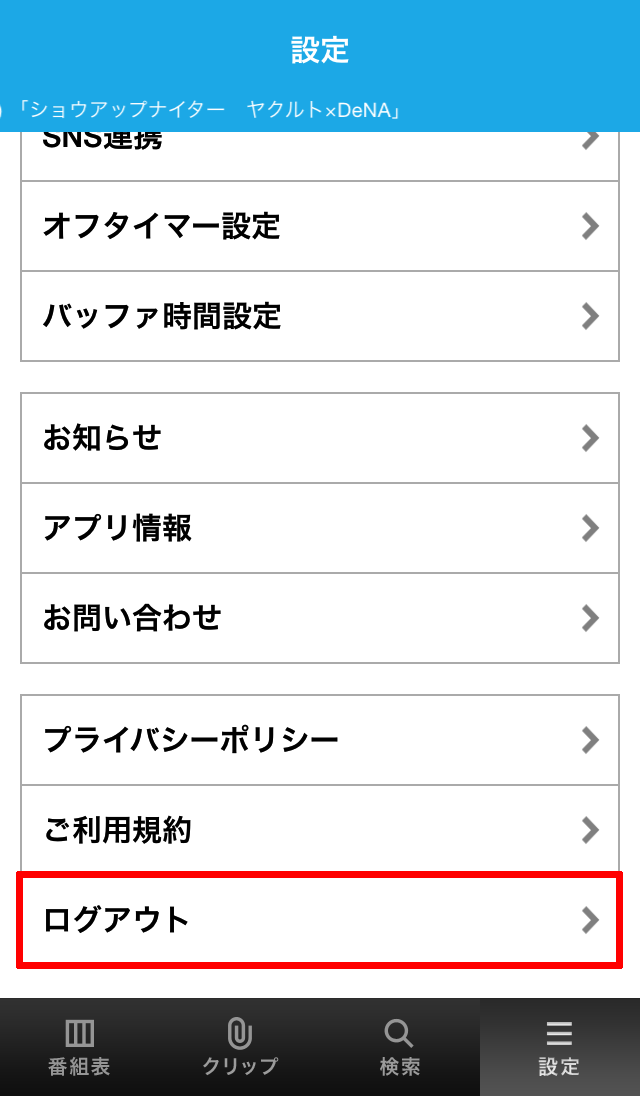This screenshot has height=1096, width=640.
Task: Open バッファ時間設定 row
Action: [x=320, y=316]
